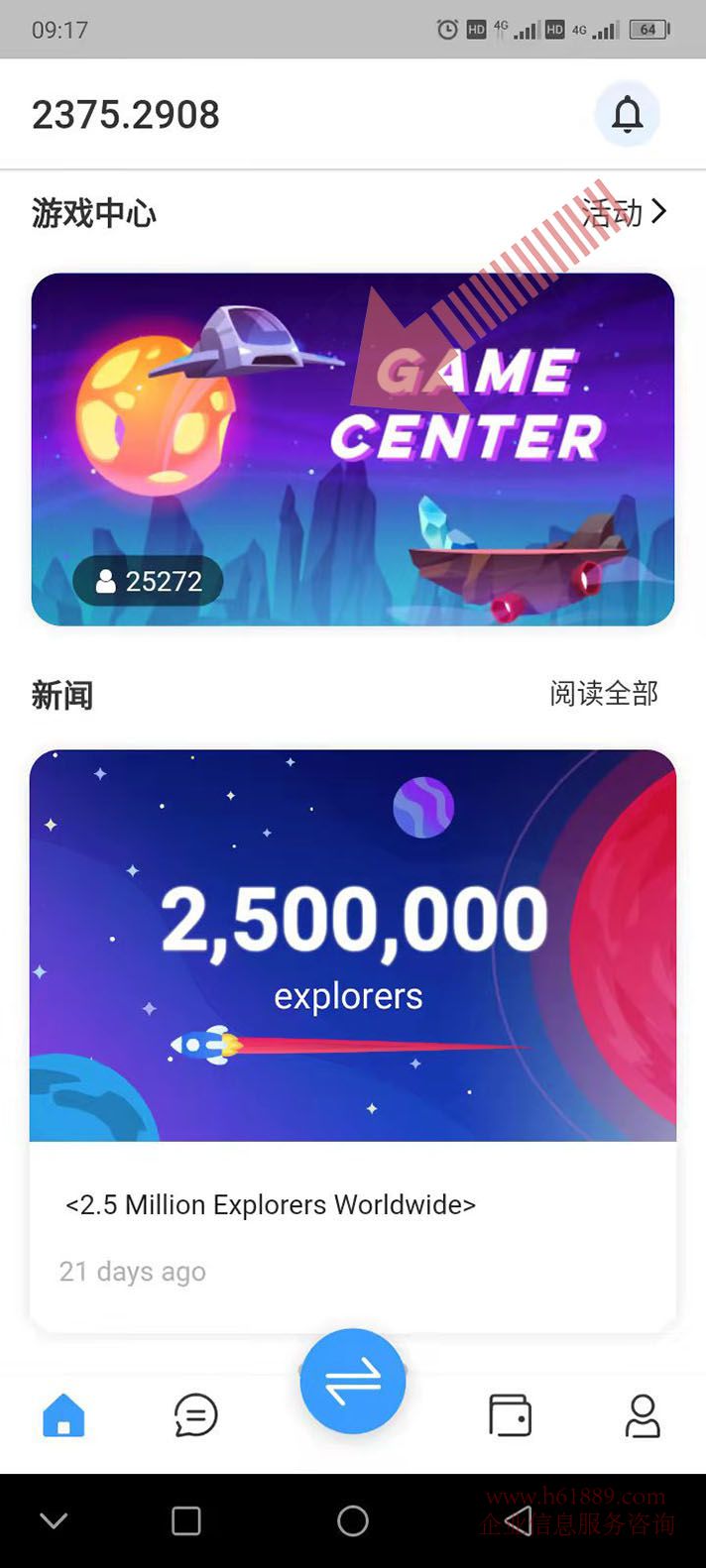Open the recent apps view
This screenshot has width=706, height=1568.
(x=186, y=1520)
